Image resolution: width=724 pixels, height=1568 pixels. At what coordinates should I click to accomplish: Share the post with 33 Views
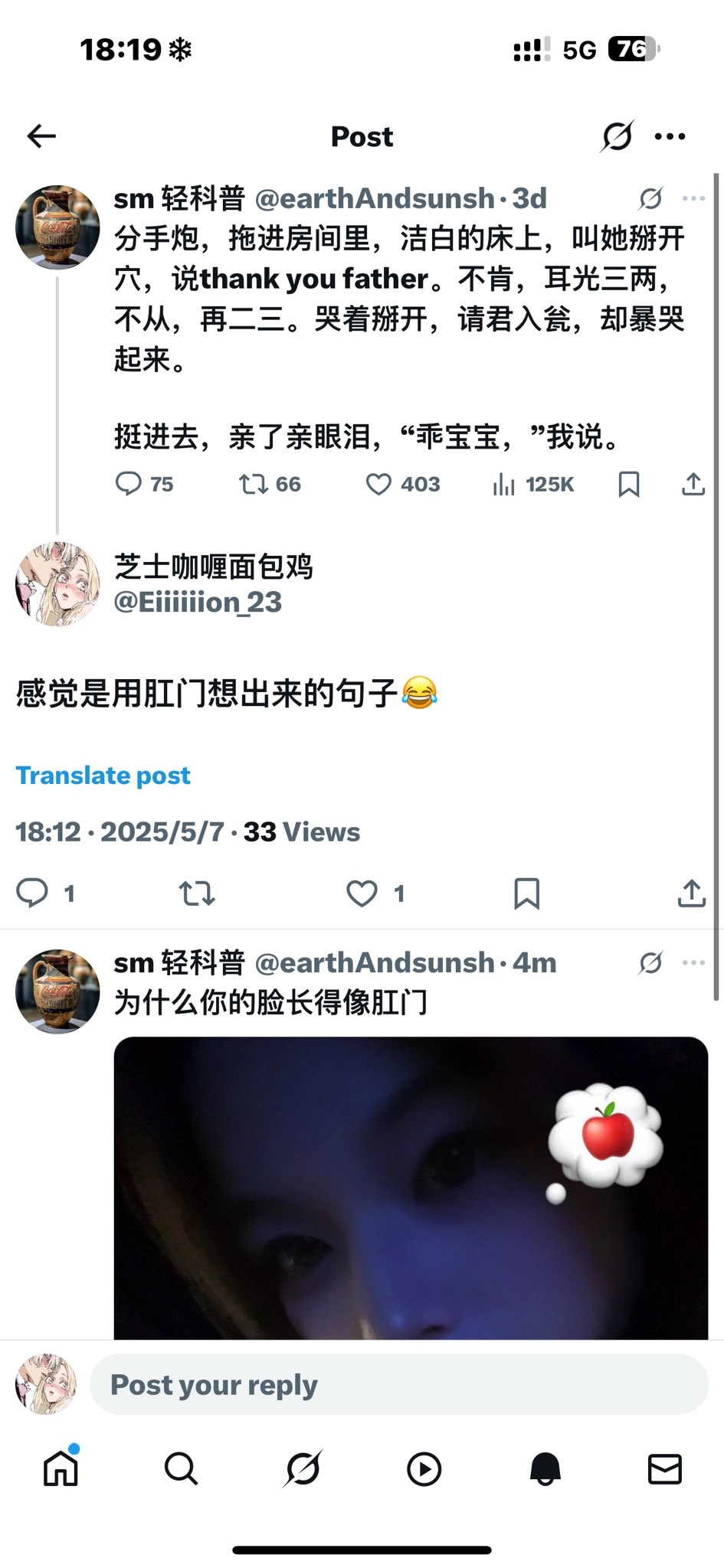[691, 893]
